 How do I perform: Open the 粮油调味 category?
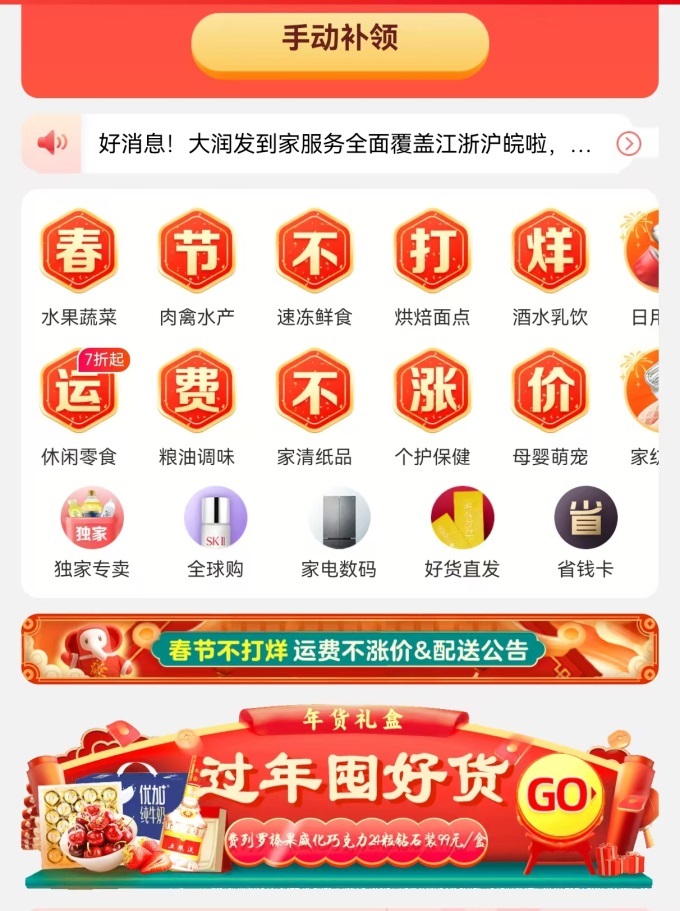tap(197, 407)
